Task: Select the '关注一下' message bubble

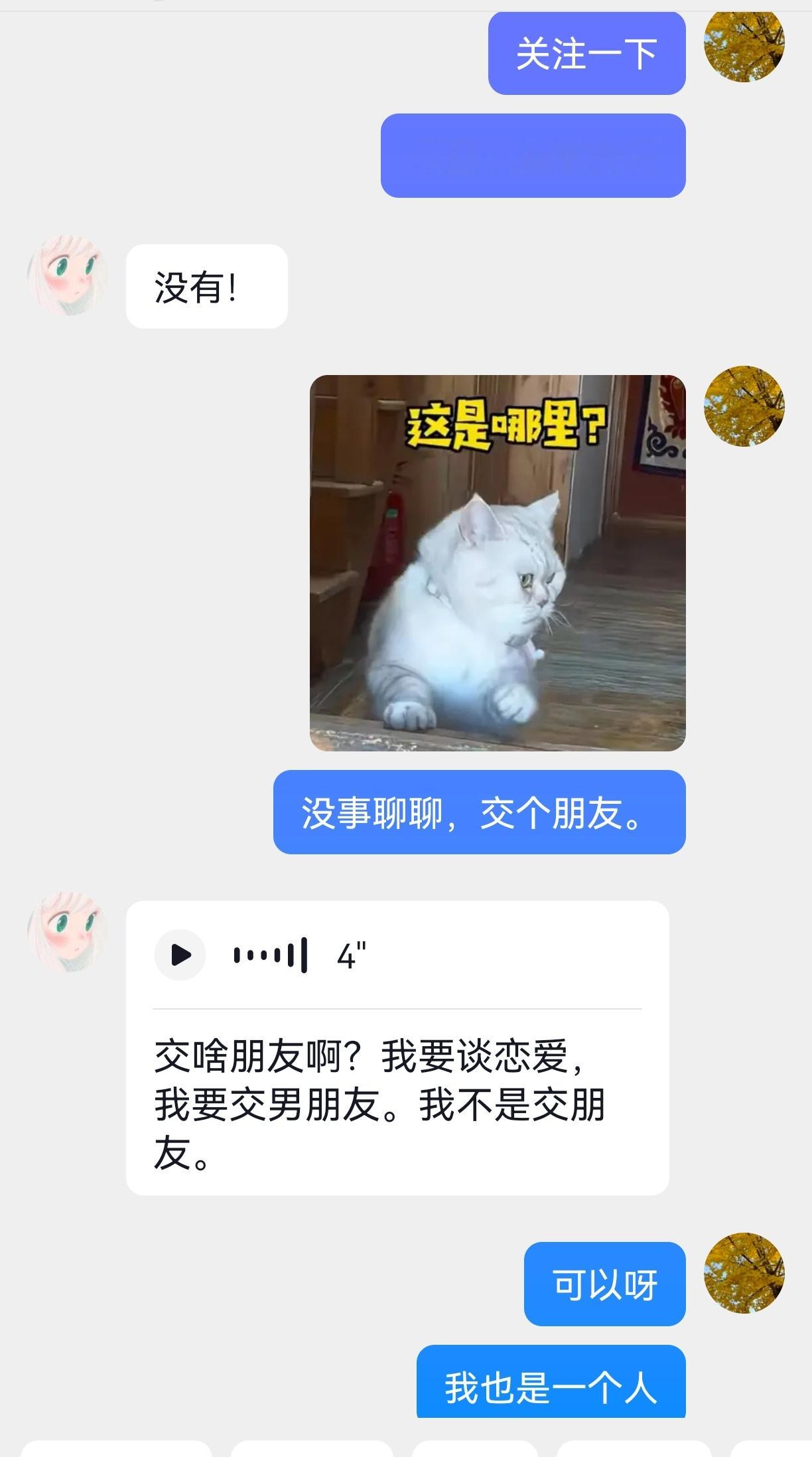Action: 586,56
